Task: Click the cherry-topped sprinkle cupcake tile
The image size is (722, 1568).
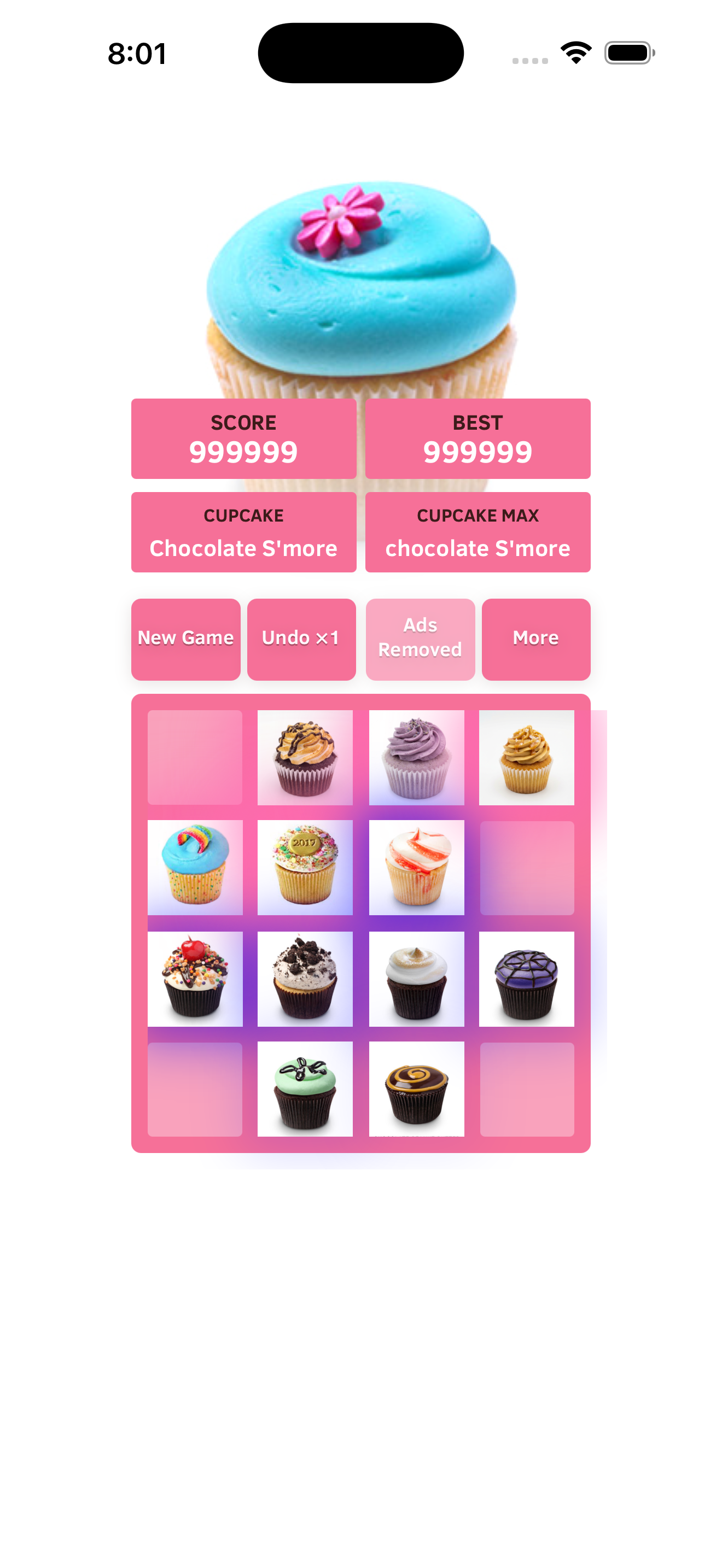Action: (x=195, y=978)
